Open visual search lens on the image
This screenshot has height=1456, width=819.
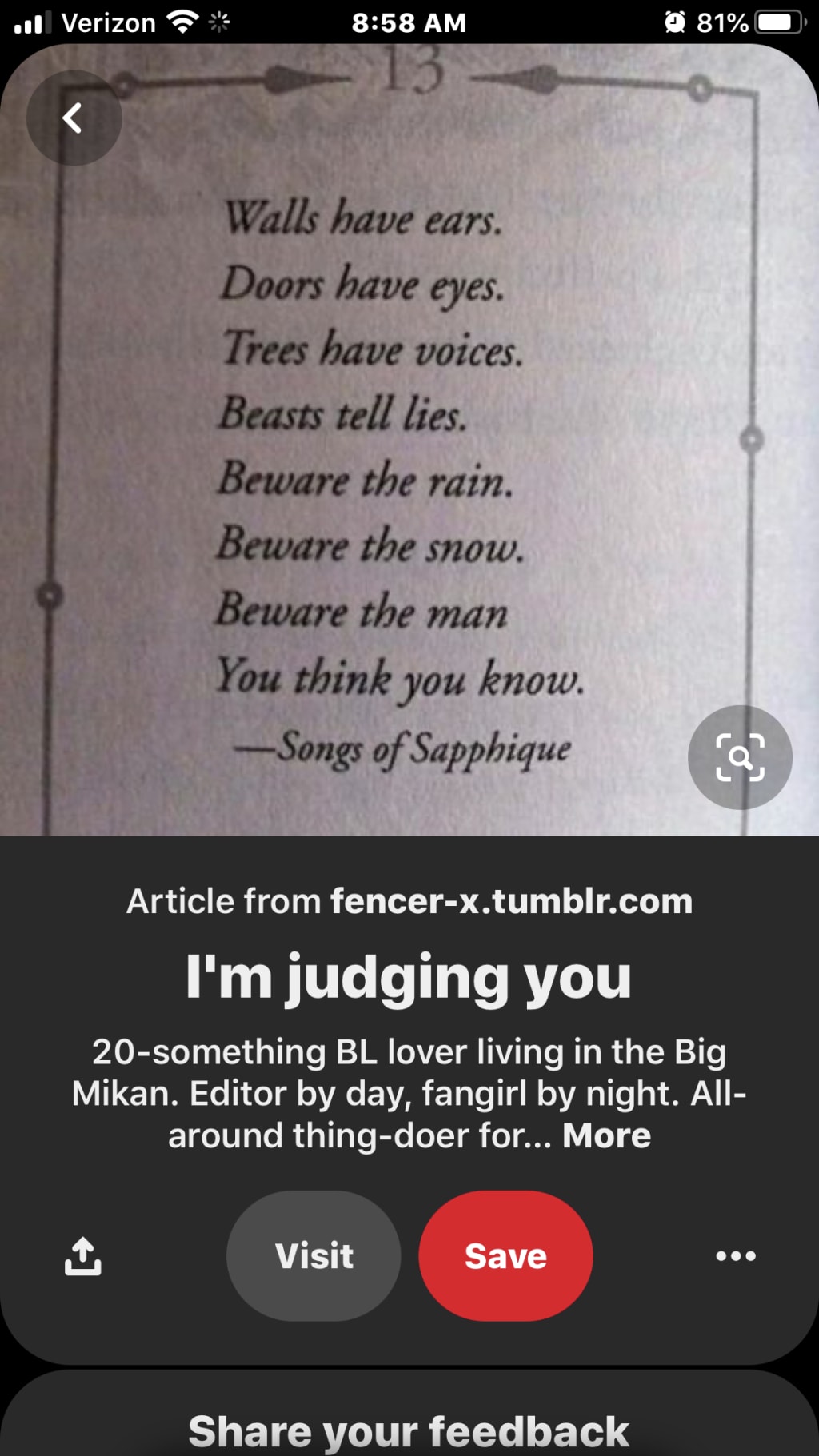pyautogui.click(x=740, y=756)
